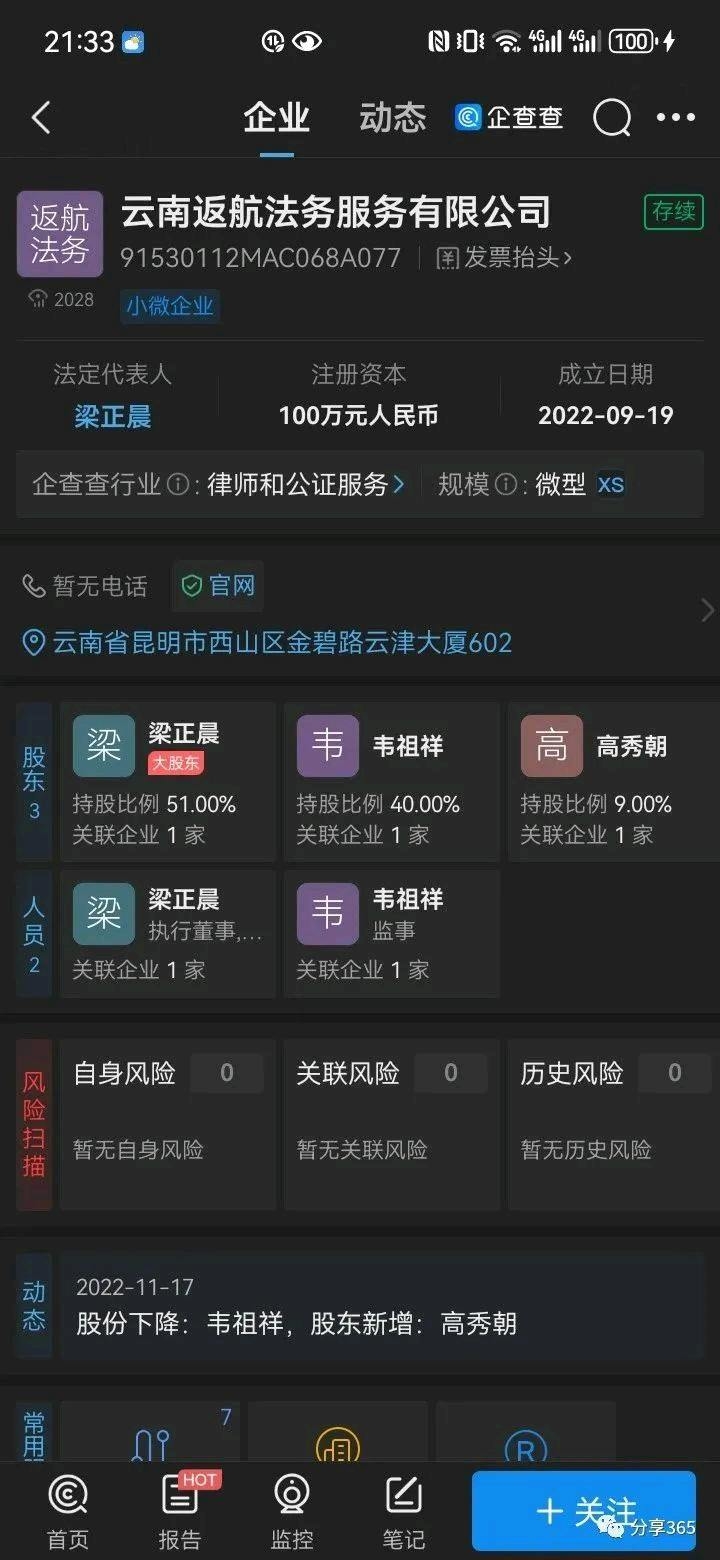Open the company address on map
The image size is (720, 1560).
point(268,642)
